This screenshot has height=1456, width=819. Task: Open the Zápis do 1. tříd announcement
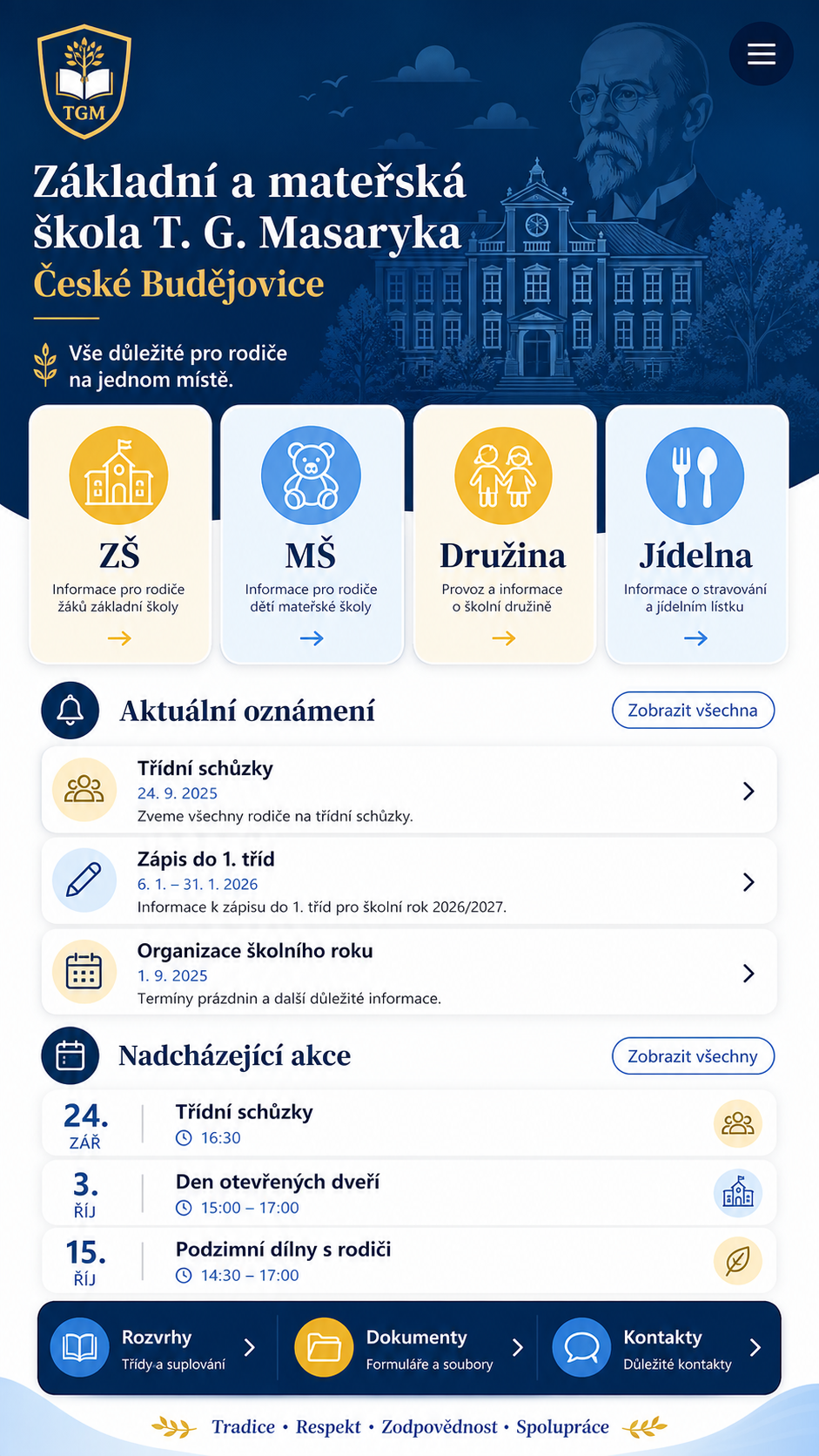[409, 881]
